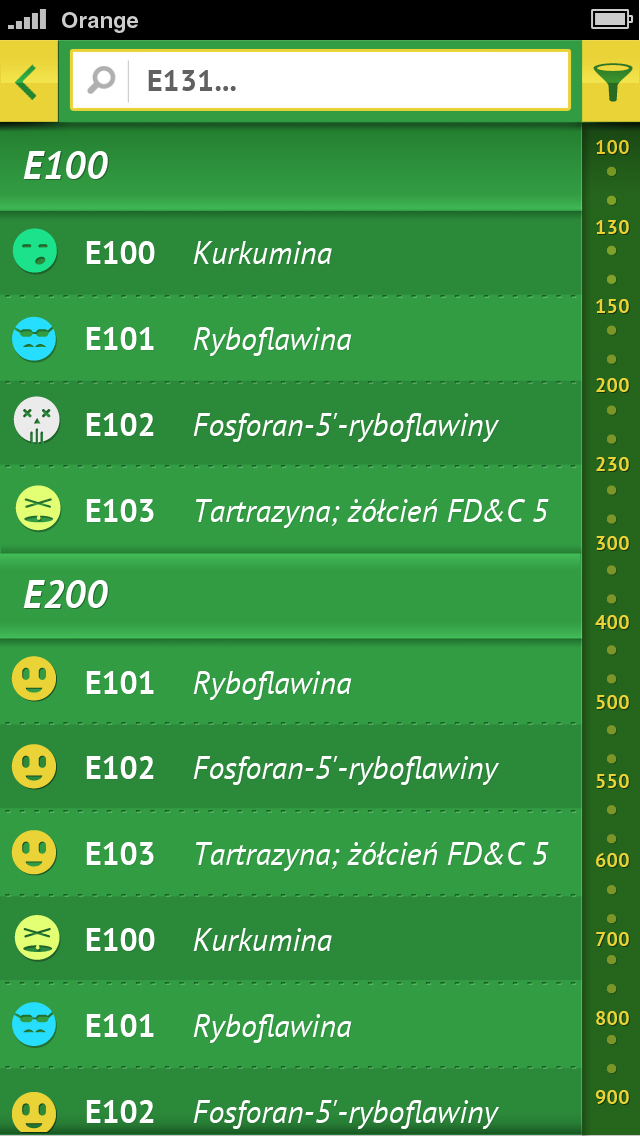Open the first E103 Tartrazyna row
640x1136 pixels.
[291, 511]
